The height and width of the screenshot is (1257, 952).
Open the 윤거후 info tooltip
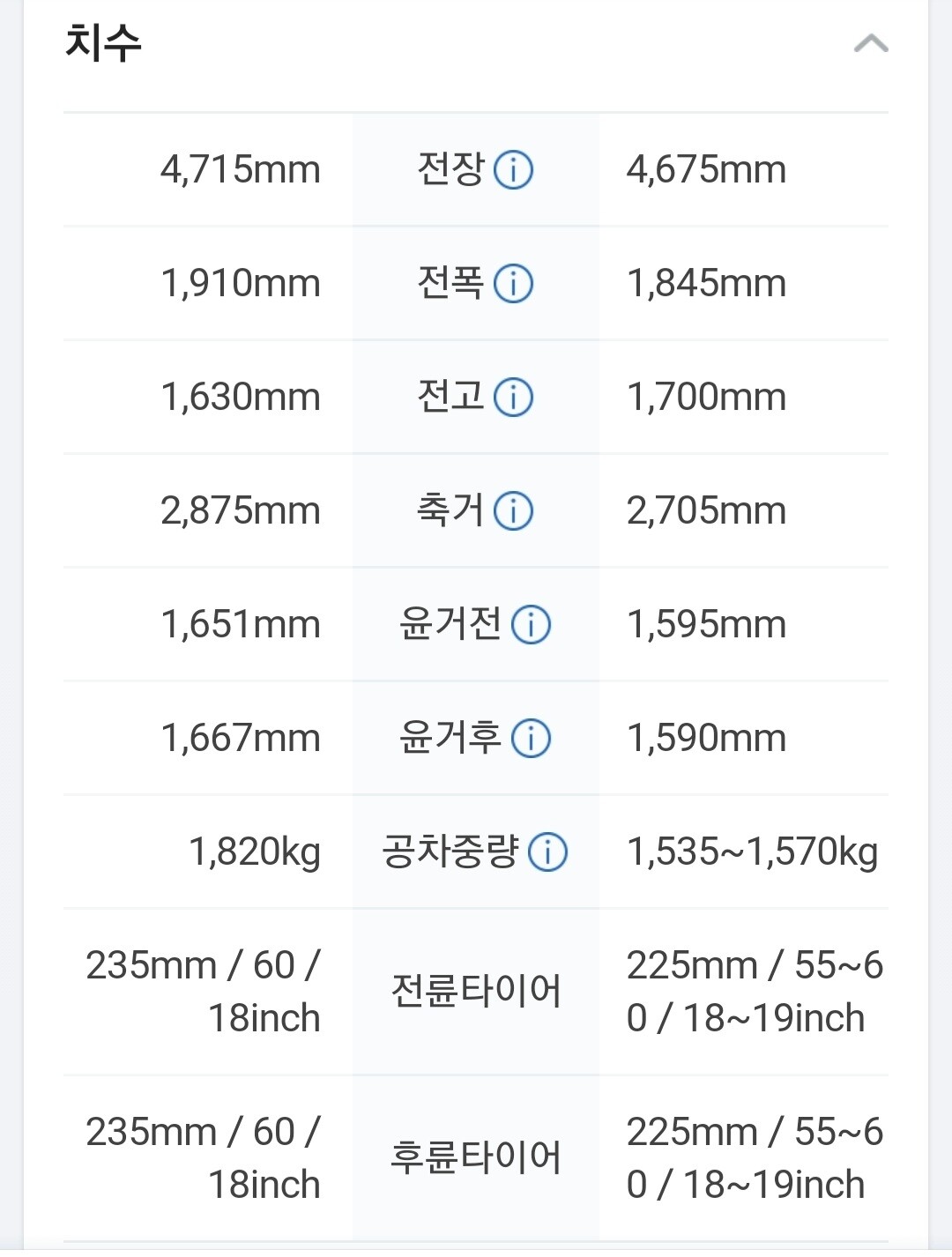pyautogui.click(x=530, y=736)
